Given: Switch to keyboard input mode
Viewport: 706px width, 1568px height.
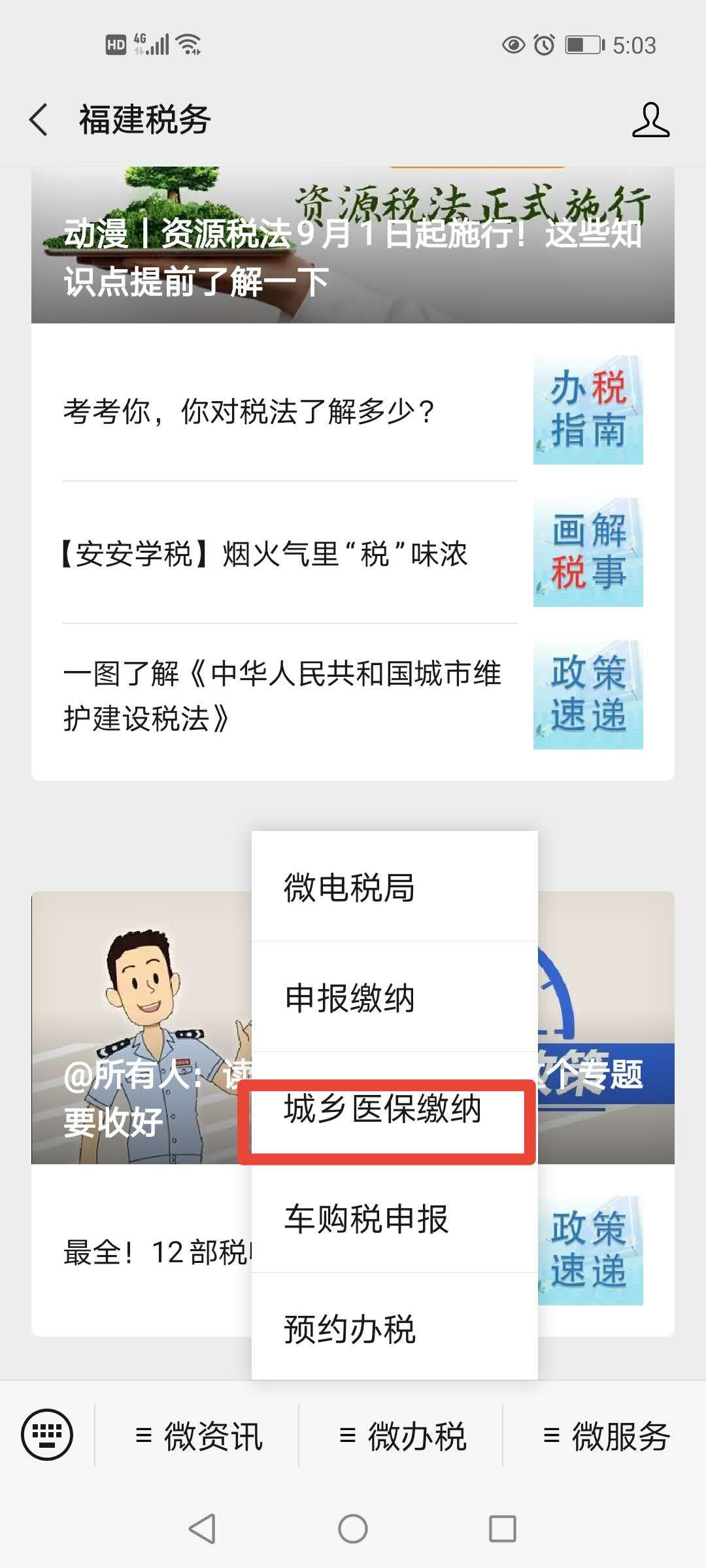Looking at the screenshot, I should tap(47, 1435).
